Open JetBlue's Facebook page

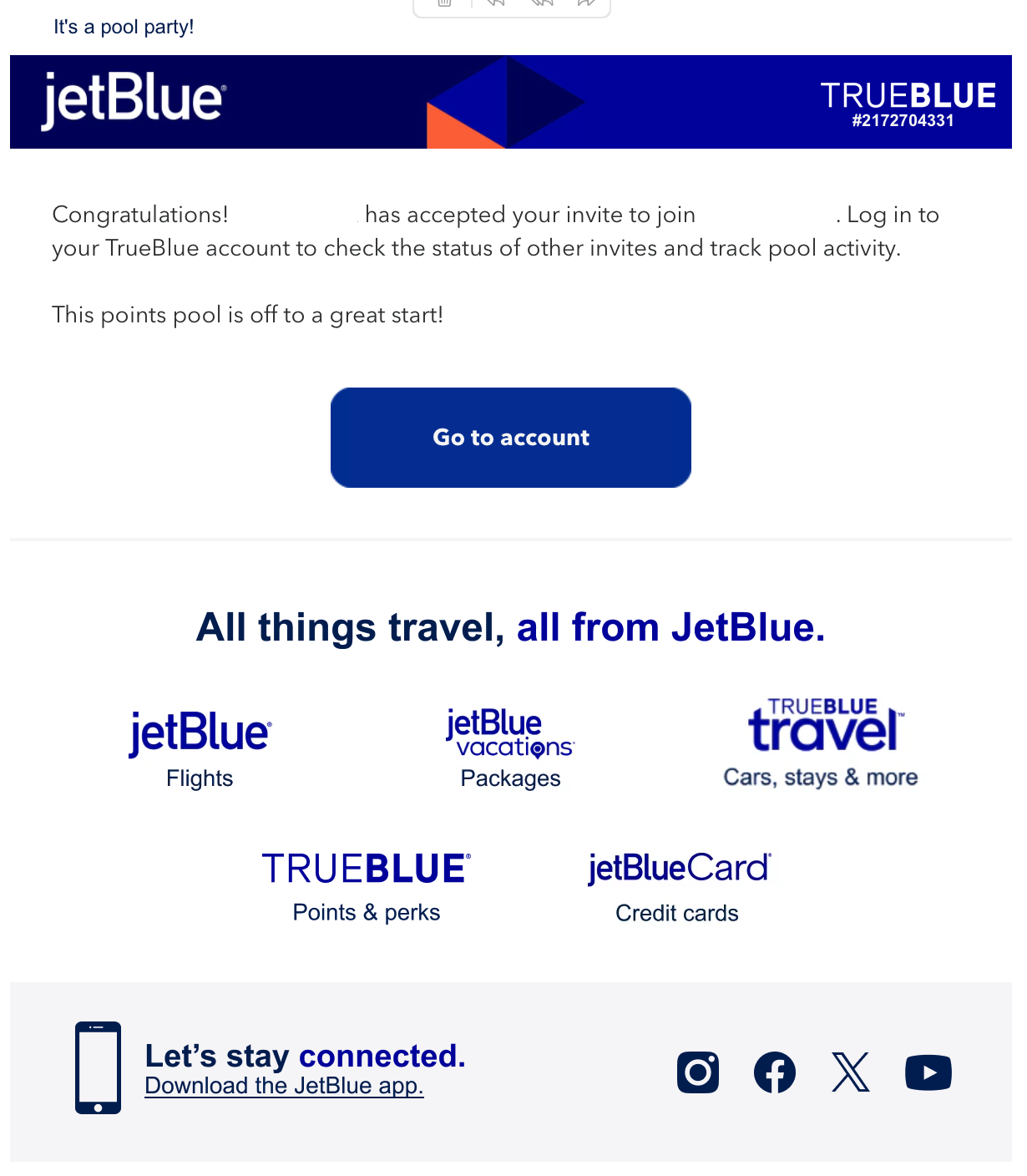tap(774, 1072)
